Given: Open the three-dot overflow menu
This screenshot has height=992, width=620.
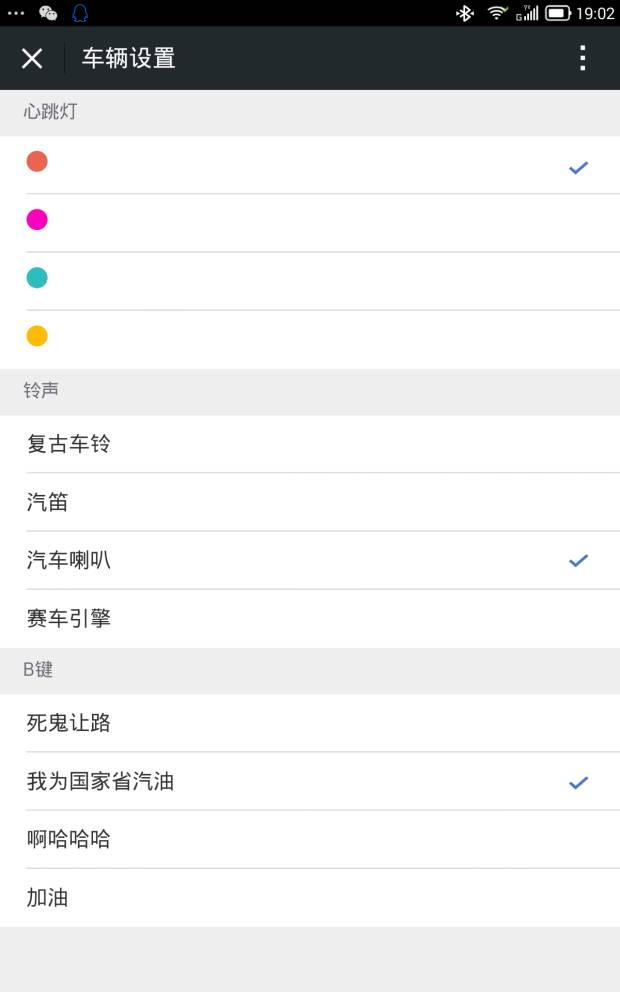Looking at the screenshot, I should point(582,58).
